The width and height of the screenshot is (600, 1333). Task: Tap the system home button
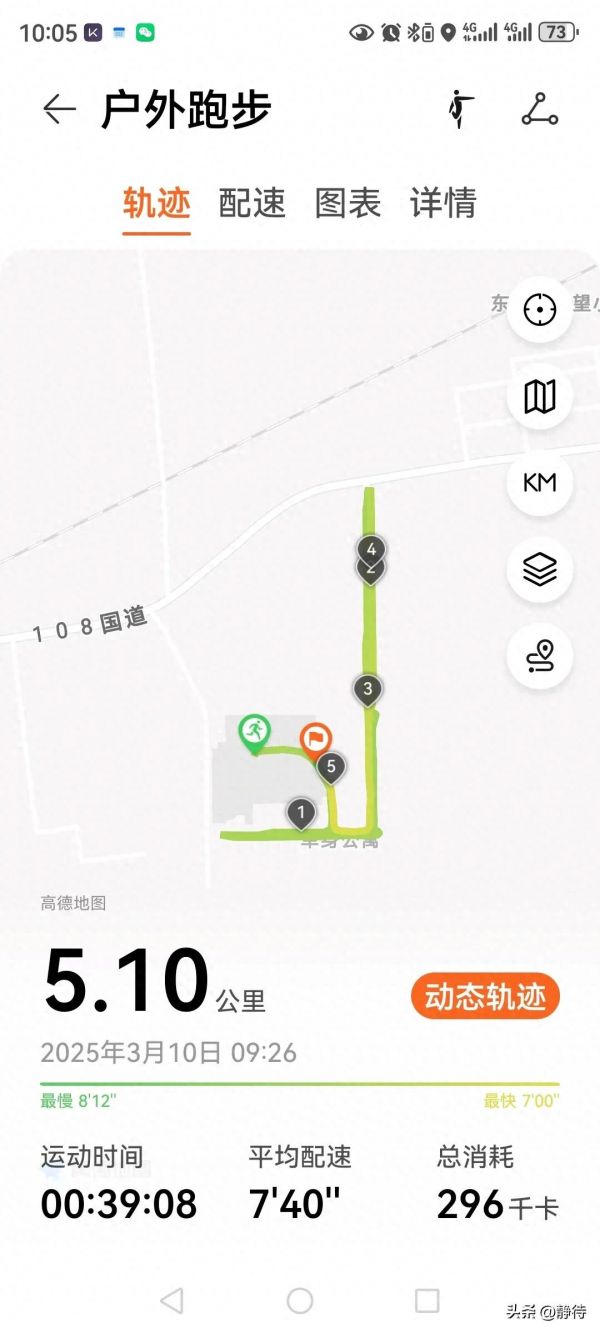coord(300,1300)
